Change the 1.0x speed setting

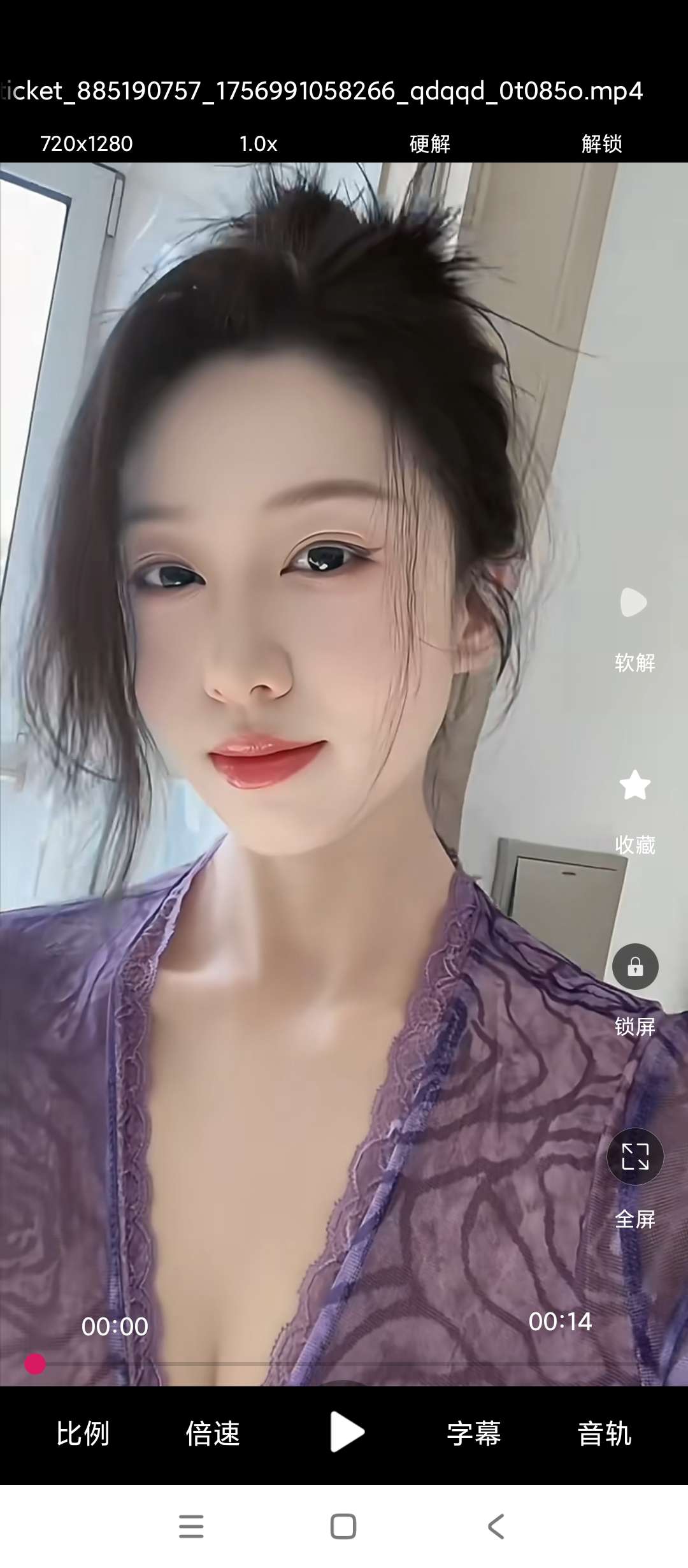tap(258, 144)
